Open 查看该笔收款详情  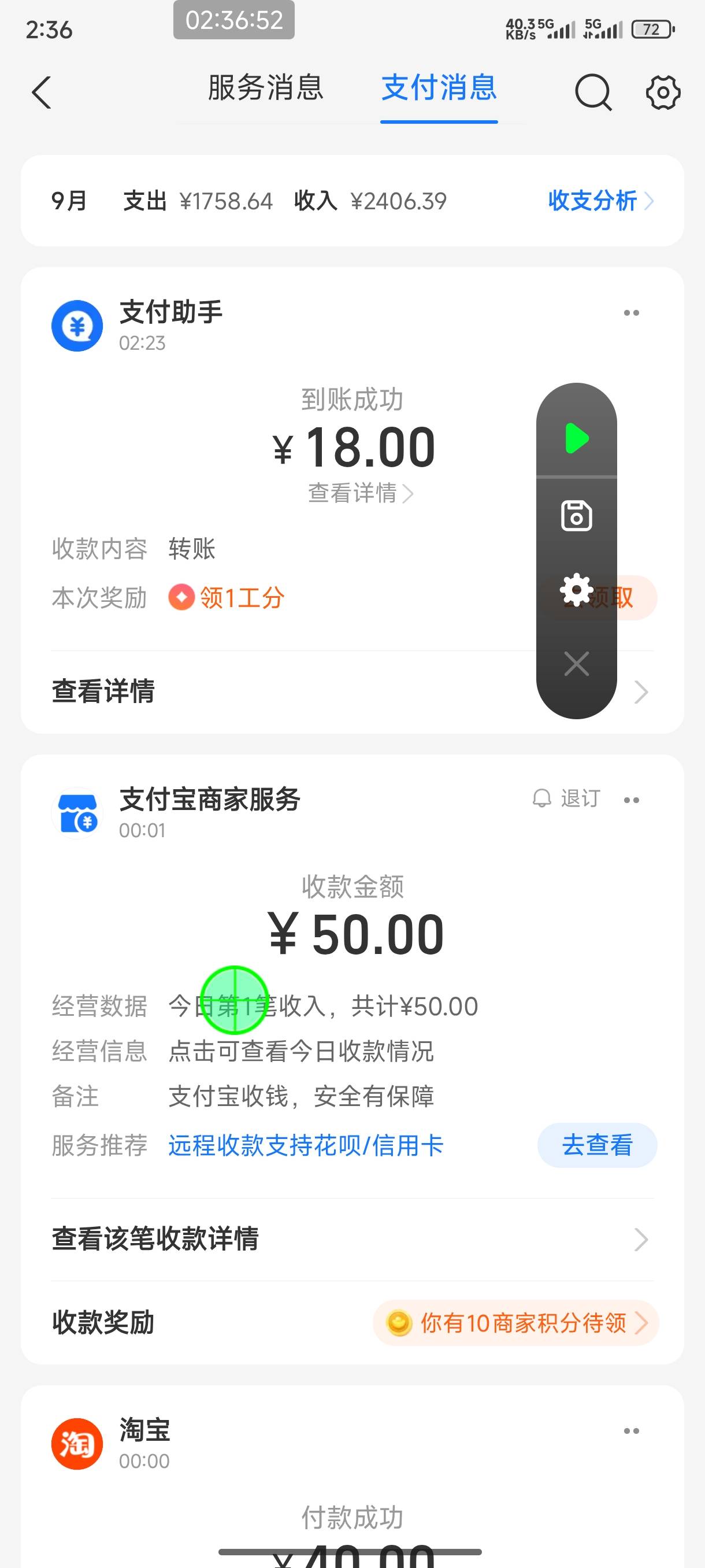pyautogui.click(x=352, y=1239)
